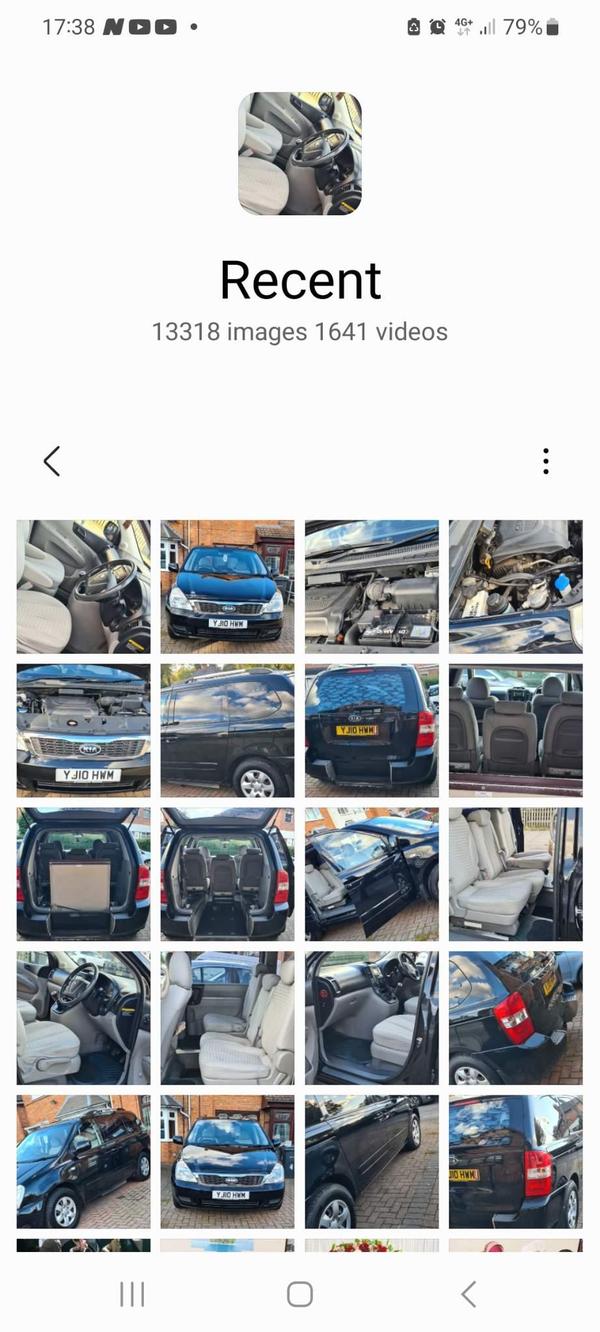The width and height of the screenshot is (600, 1332).
Task: Open the open boot photo showing lowered floor seats
Action: (x=227, y=874)
